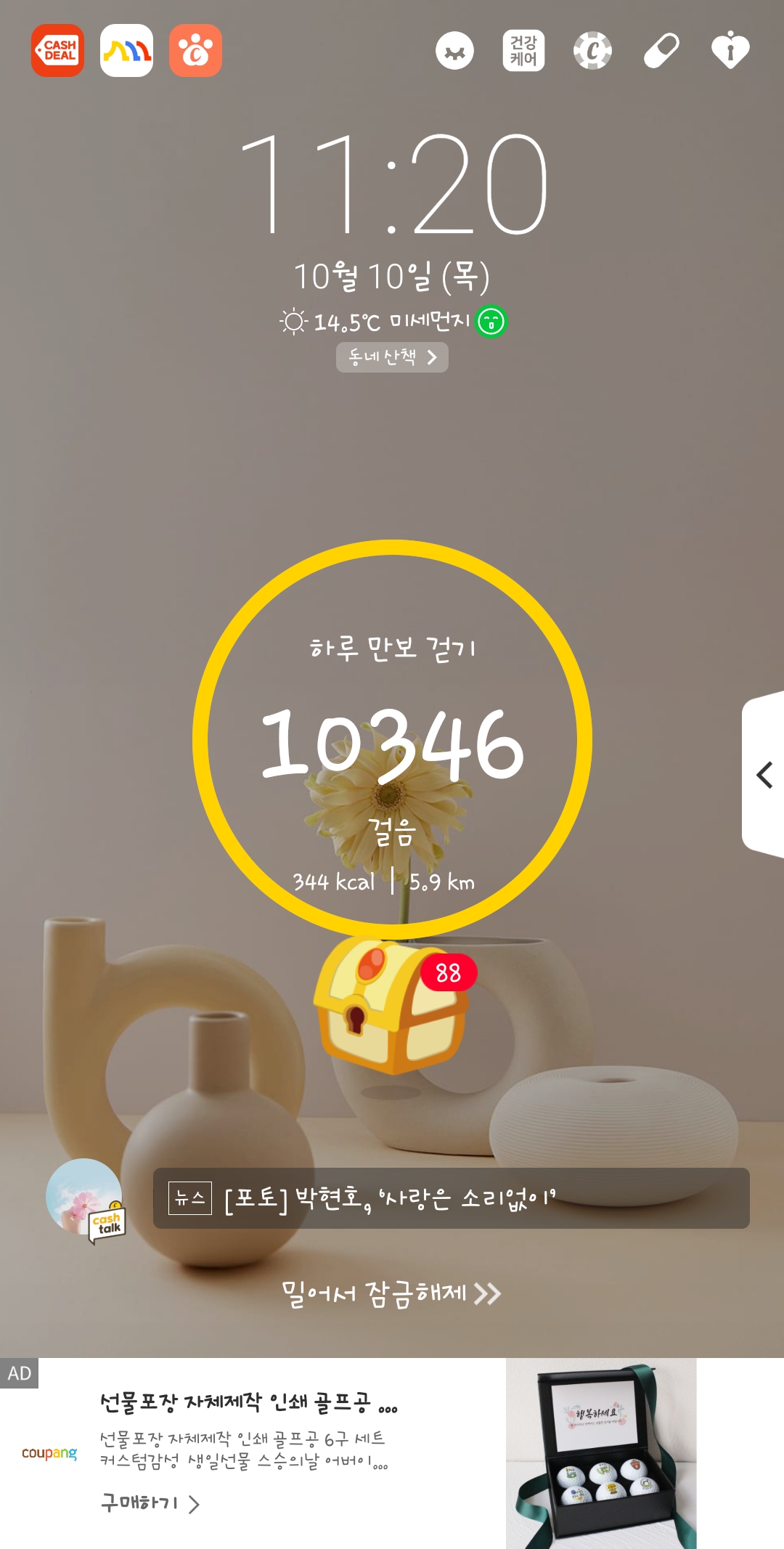Open the rainbow-logo app shortcut
784x1549 pixels.
pos(126,51)
